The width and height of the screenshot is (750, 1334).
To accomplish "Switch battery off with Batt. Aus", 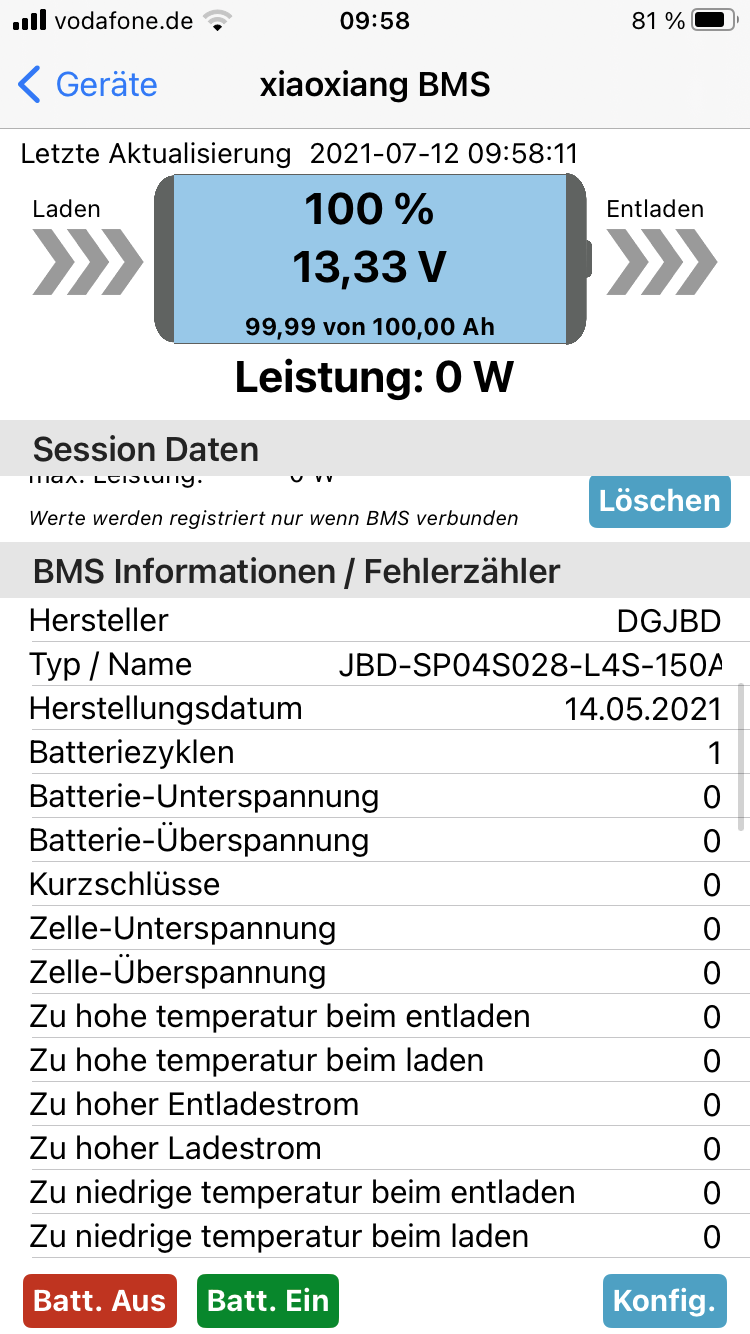I will [99, 1301].
